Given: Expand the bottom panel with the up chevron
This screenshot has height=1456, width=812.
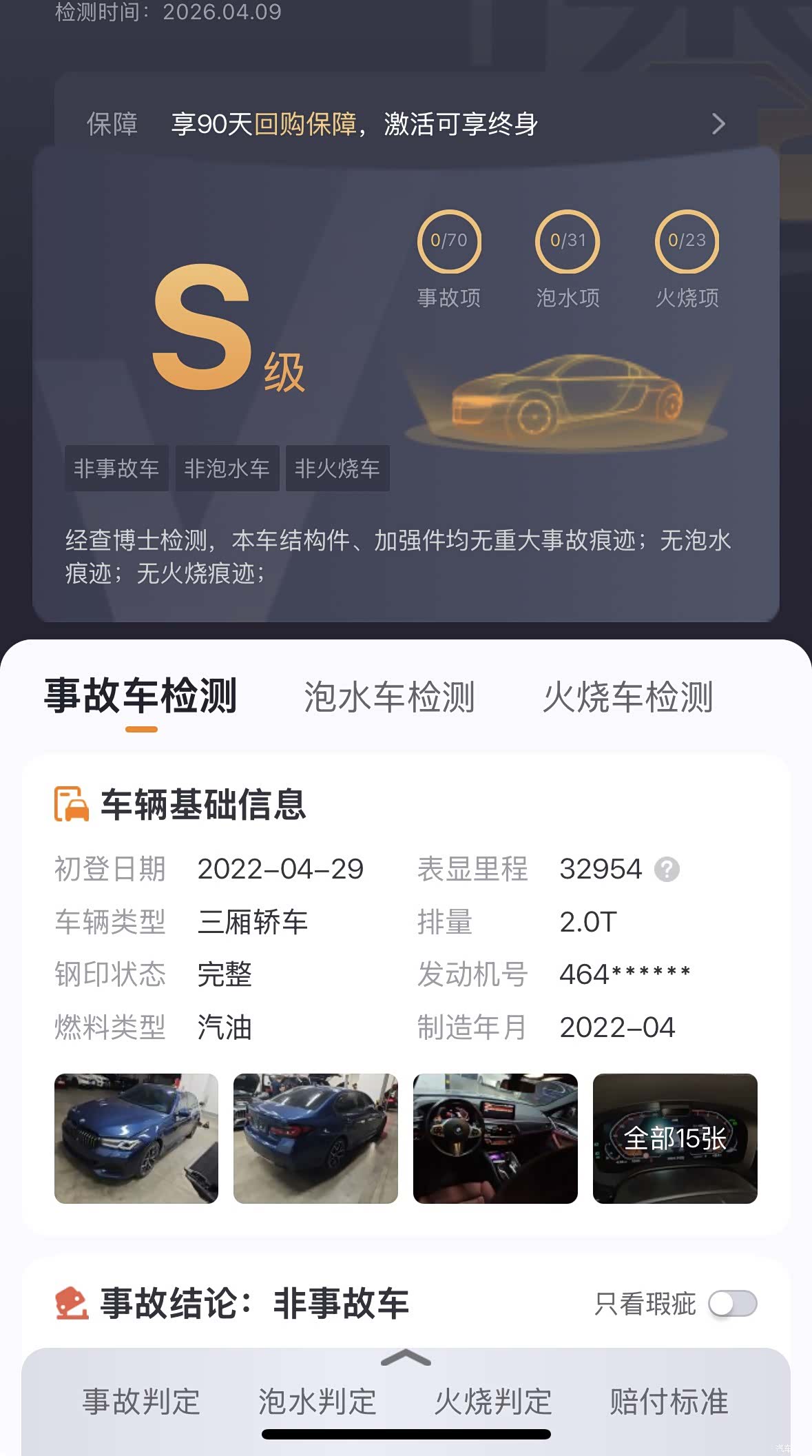Looking at the screenshot, I should (406, 1358).
